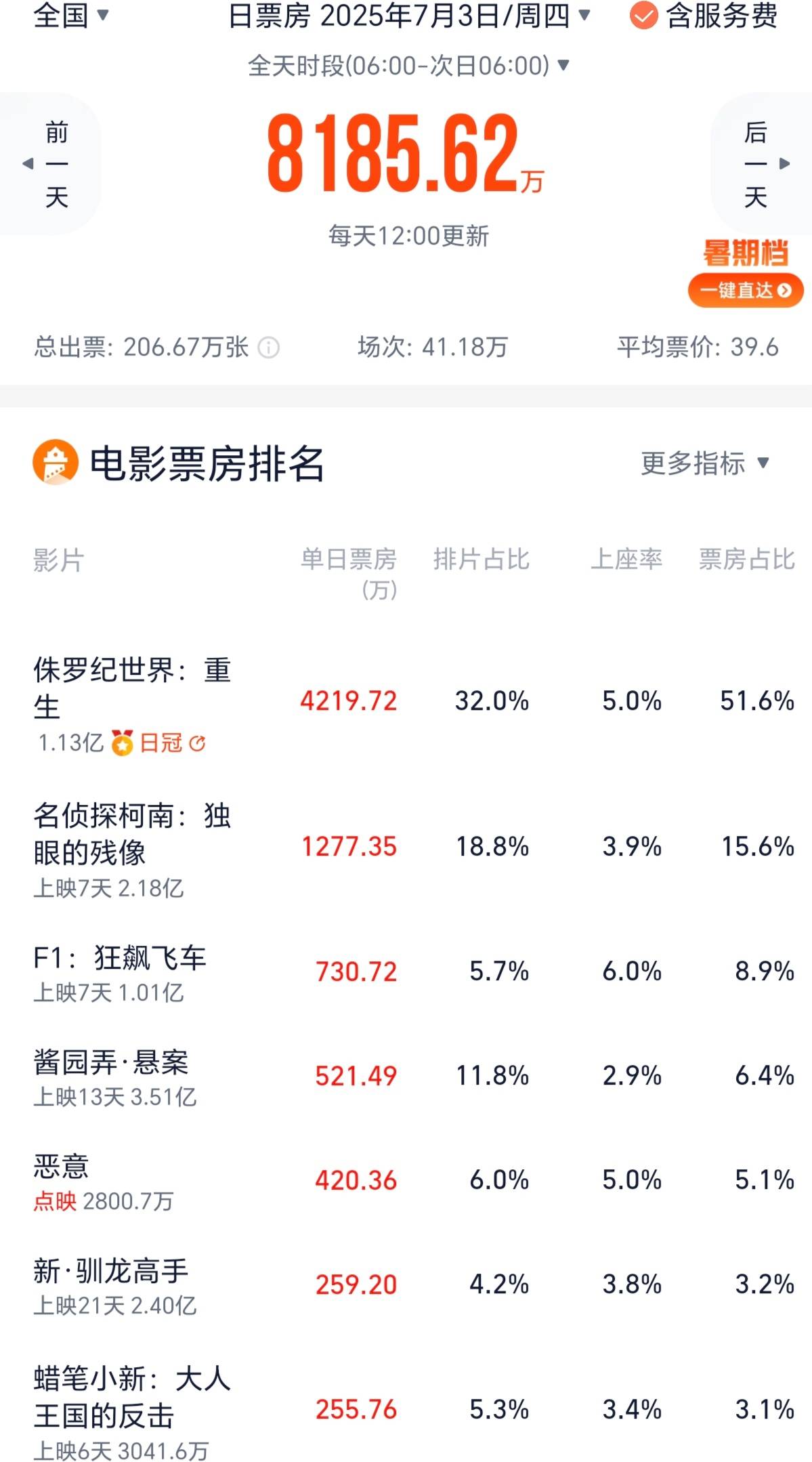Expand the 全天时段 time range selector
The width and height of the screenshot is (812, 1462).
tap(408, 66)
